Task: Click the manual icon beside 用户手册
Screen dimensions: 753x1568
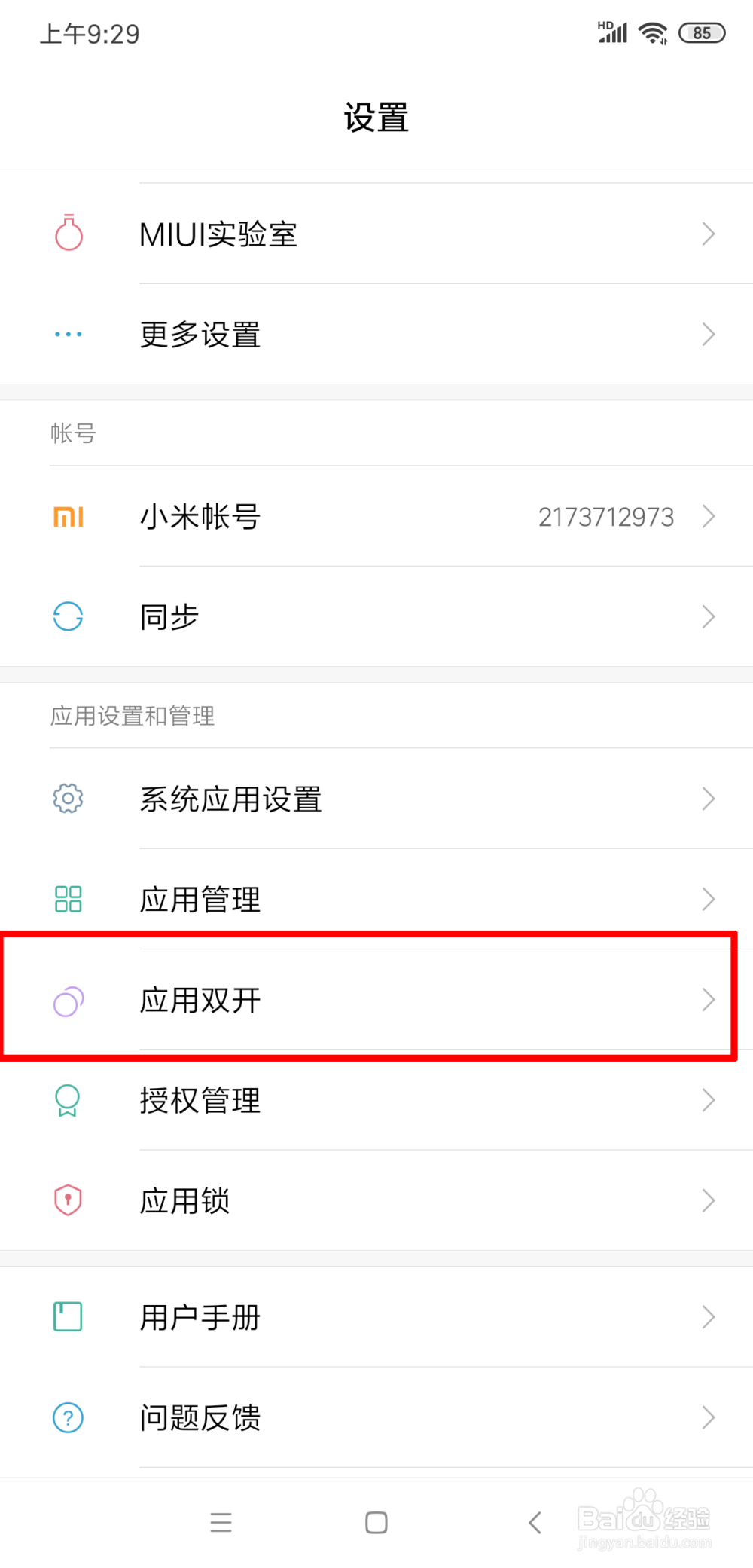Action: [67, 1316]
